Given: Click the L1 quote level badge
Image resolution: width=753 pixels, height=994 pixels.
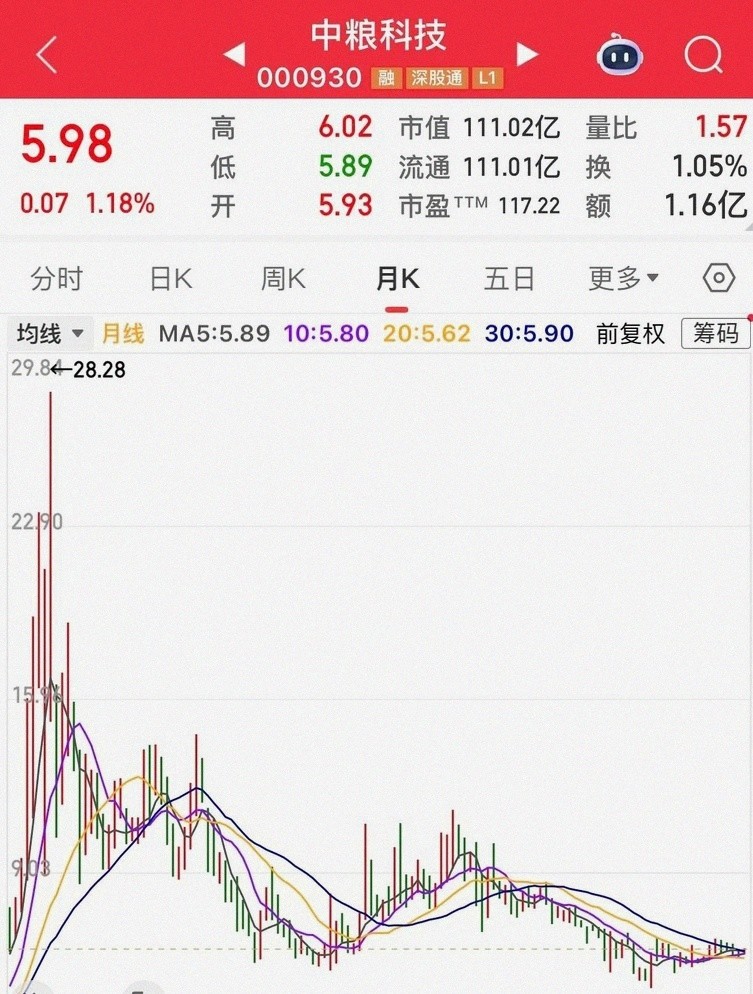Looking at the screenshot, I should point(487,76).
